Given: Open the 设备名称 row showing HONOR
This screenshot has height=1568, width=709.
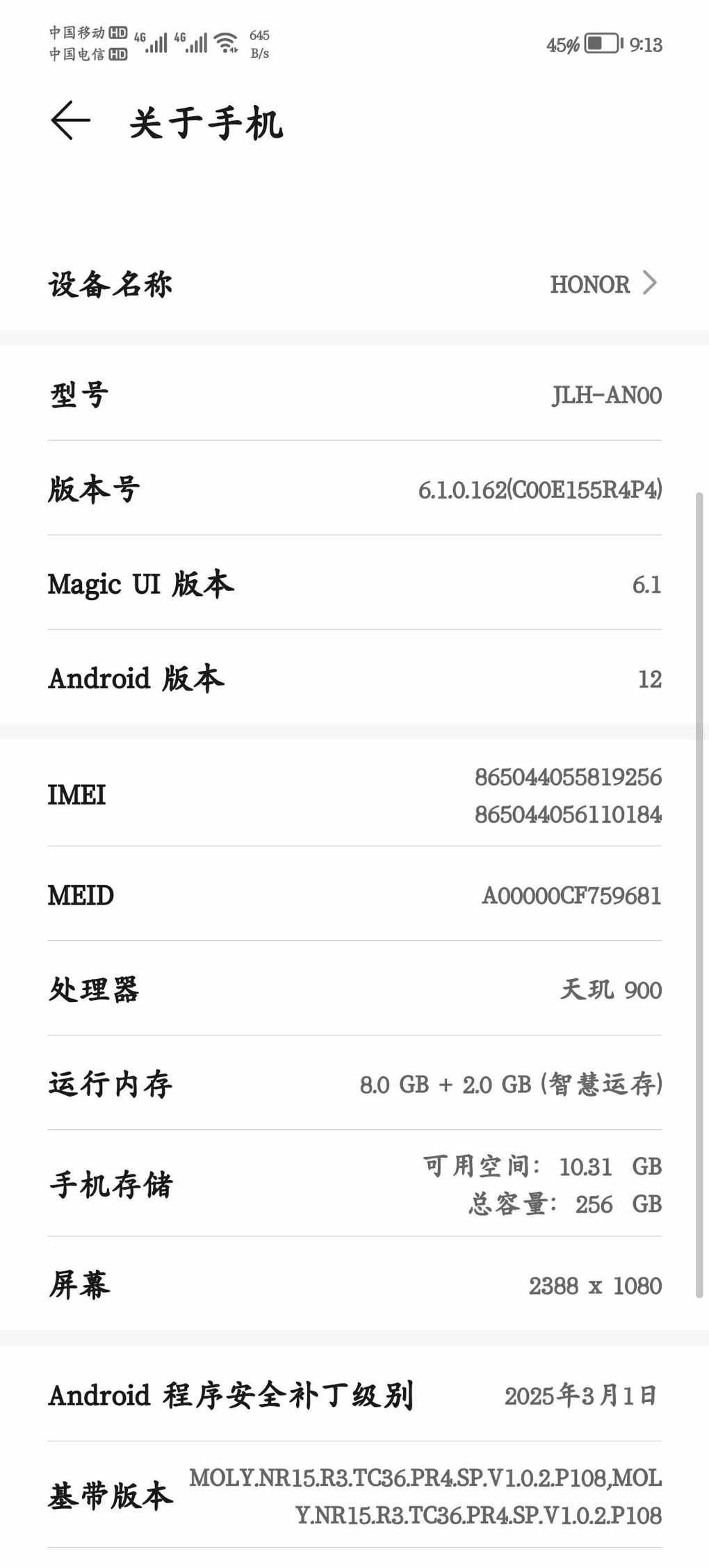Looking at the screenshot, I should [x=354, y=284].
